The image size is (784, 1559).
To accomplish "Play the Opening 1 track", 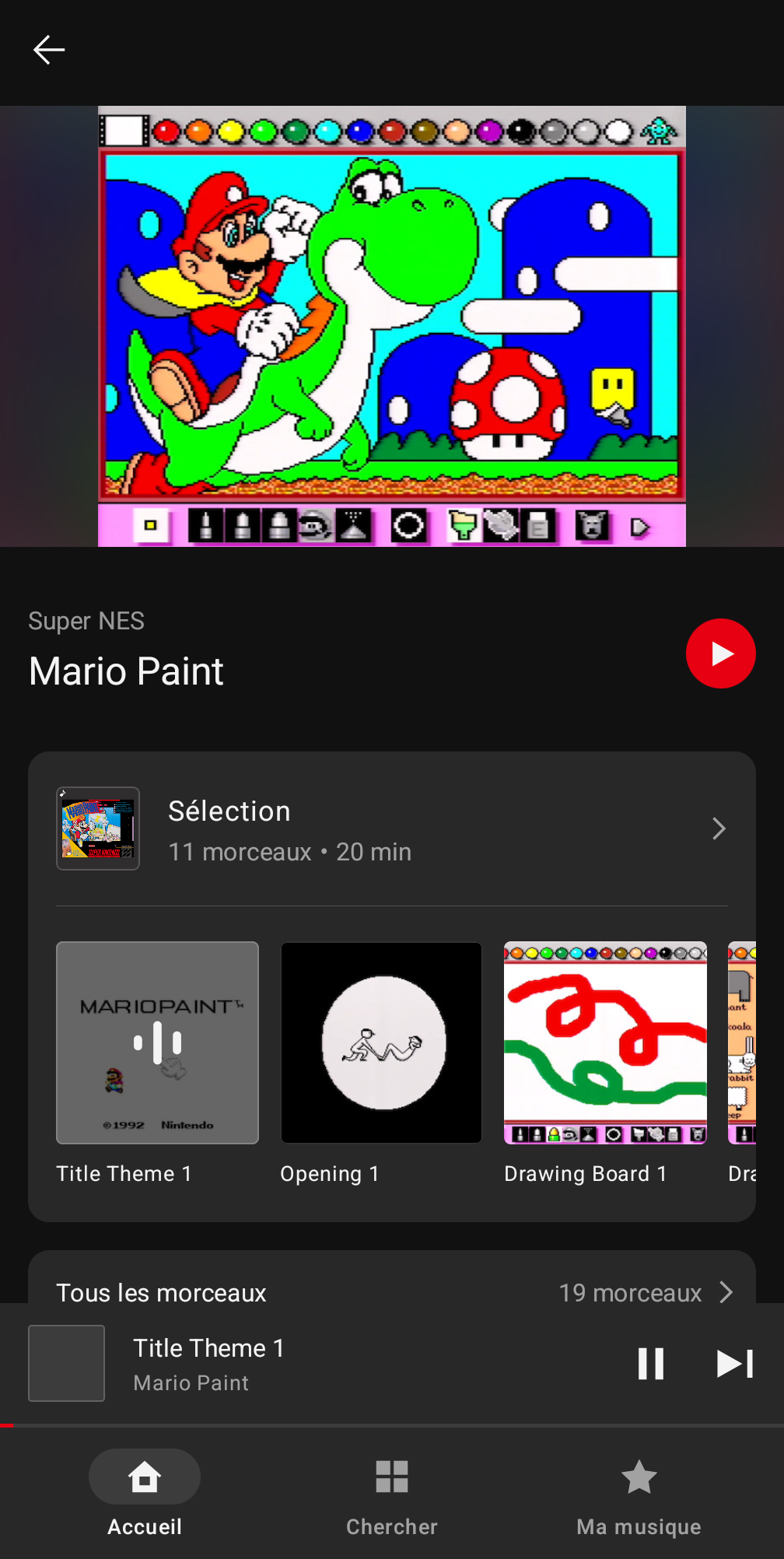I will [x=381, y=1063].
